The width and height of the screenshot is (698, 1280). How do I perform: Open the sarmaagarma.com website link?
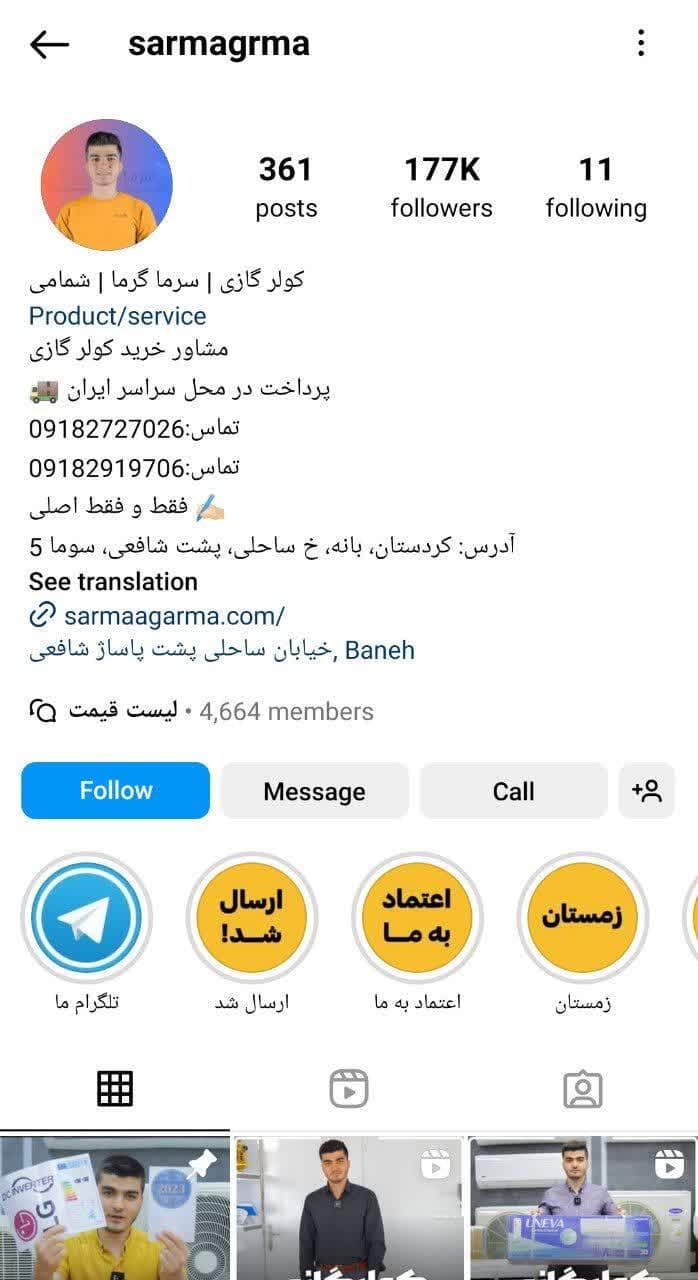(173, 615)
